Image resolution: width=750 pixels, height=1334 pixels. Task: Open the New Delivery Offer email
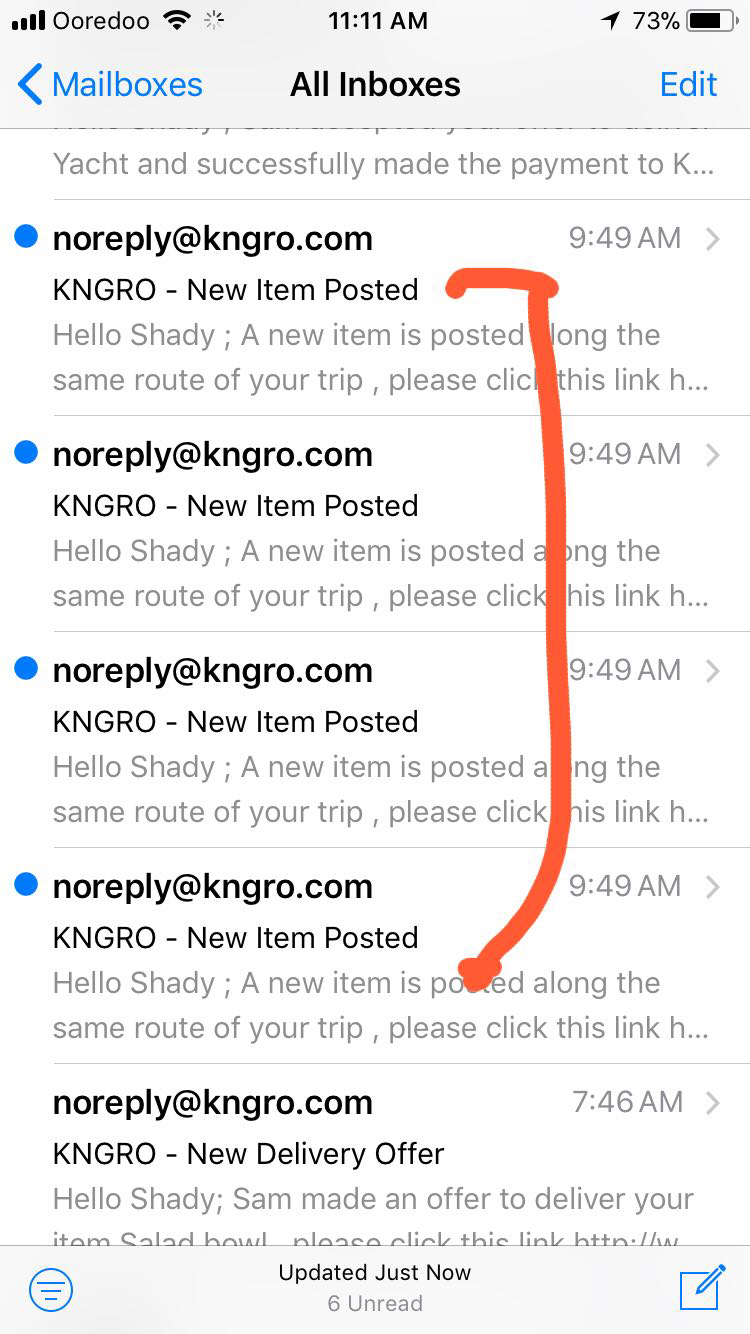pos(375,1155)
